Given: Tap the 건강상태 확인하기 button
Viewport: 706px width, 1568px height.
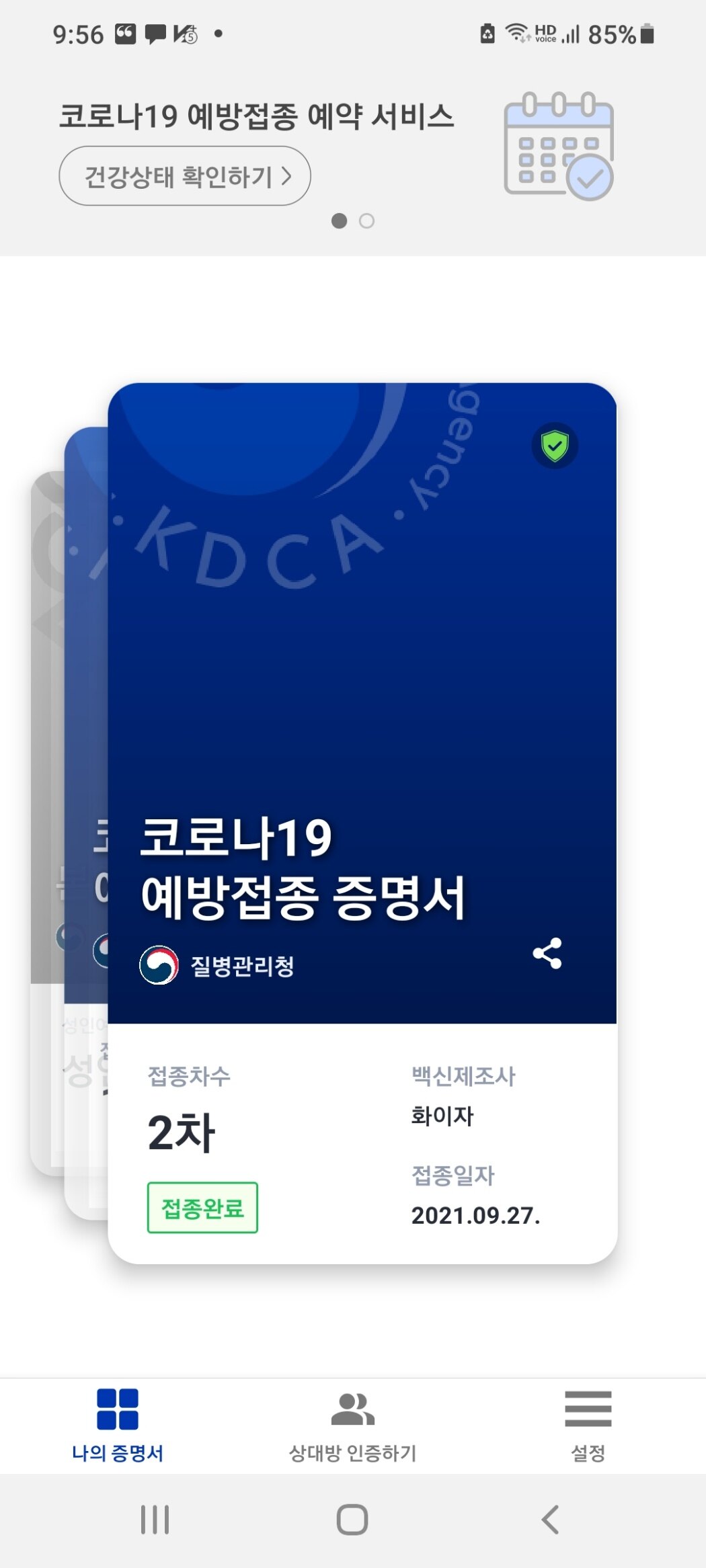Looking at the screenshot, I should pyautogui.click(x=184, y=176).
